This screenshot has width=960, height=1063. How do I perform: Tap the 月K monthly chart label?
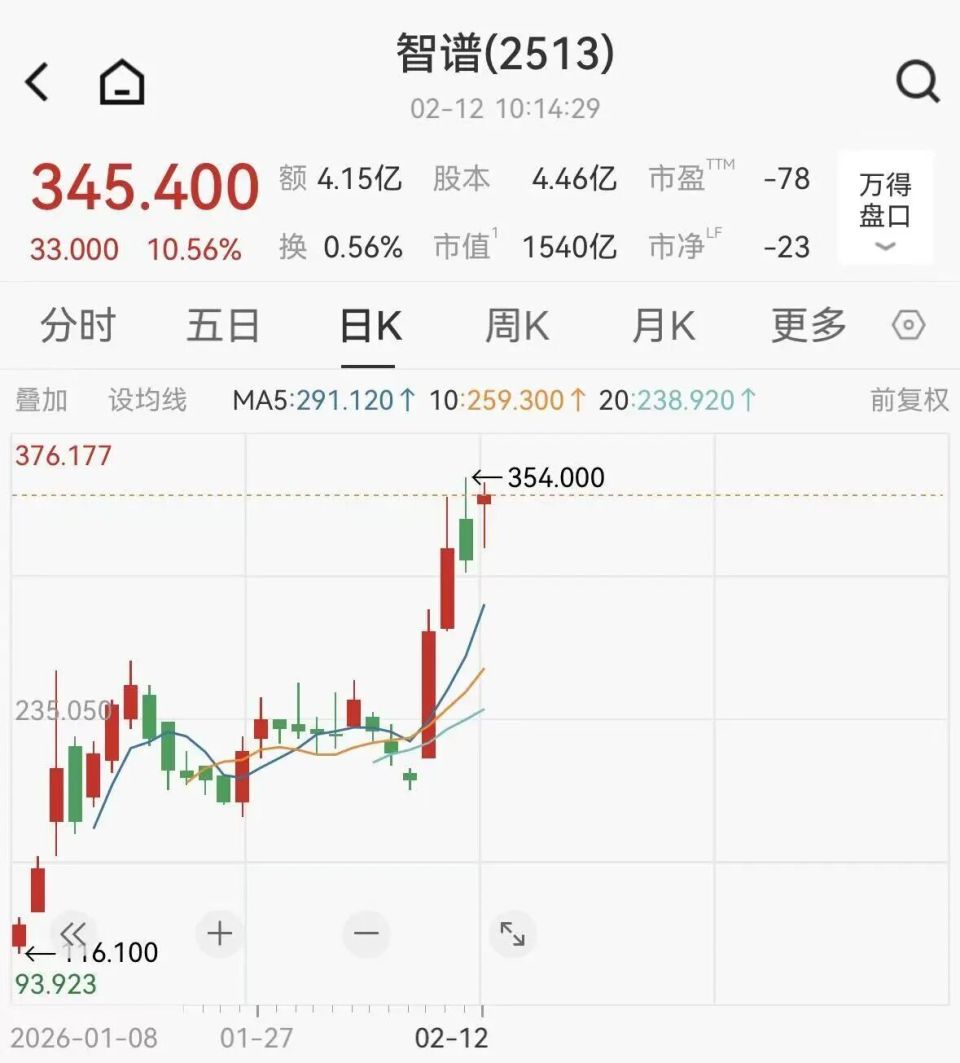pos(662,325)
